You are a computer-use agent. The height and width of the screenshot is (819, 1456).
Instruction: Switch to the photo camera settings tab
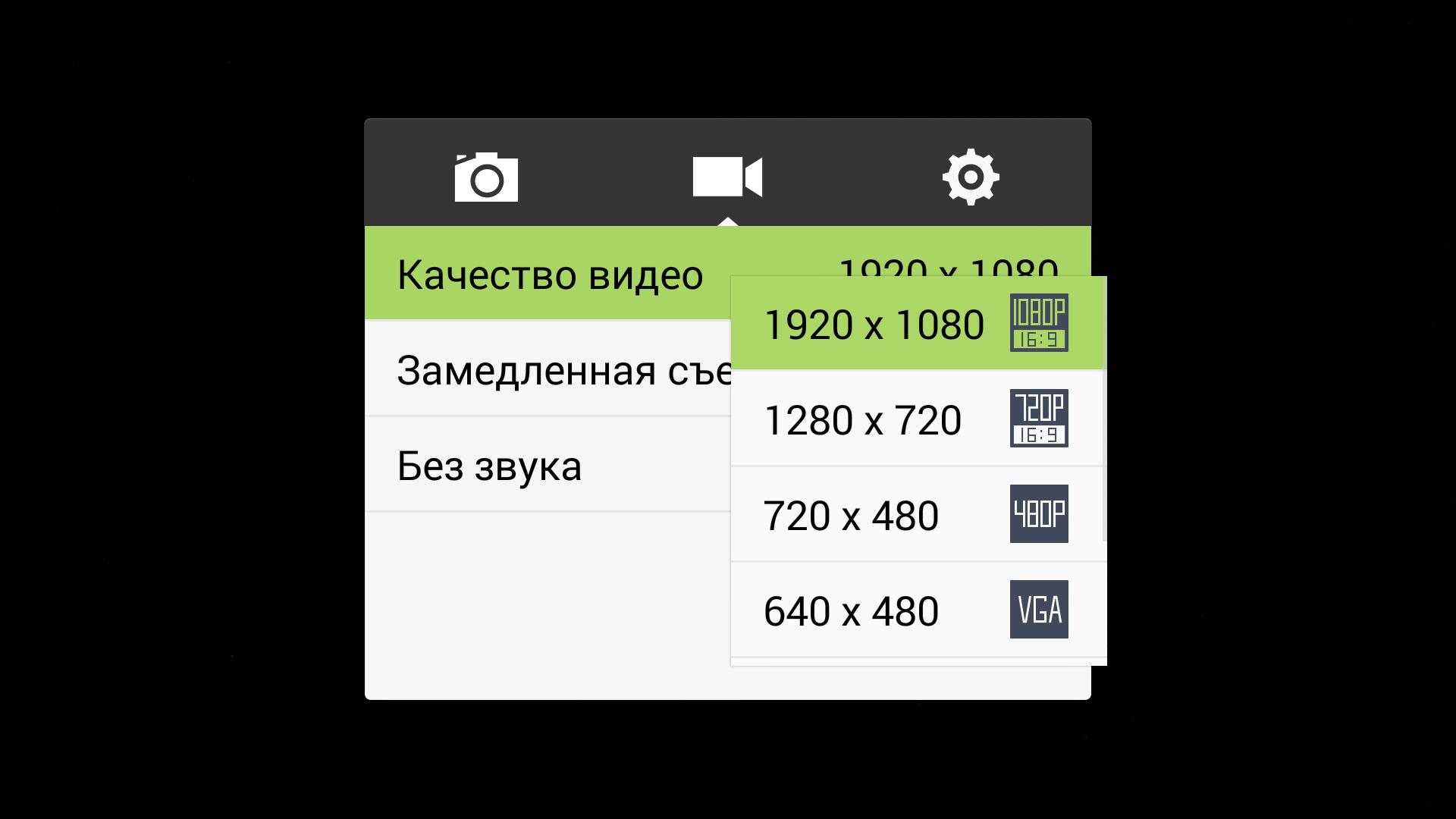click(486, 177)
